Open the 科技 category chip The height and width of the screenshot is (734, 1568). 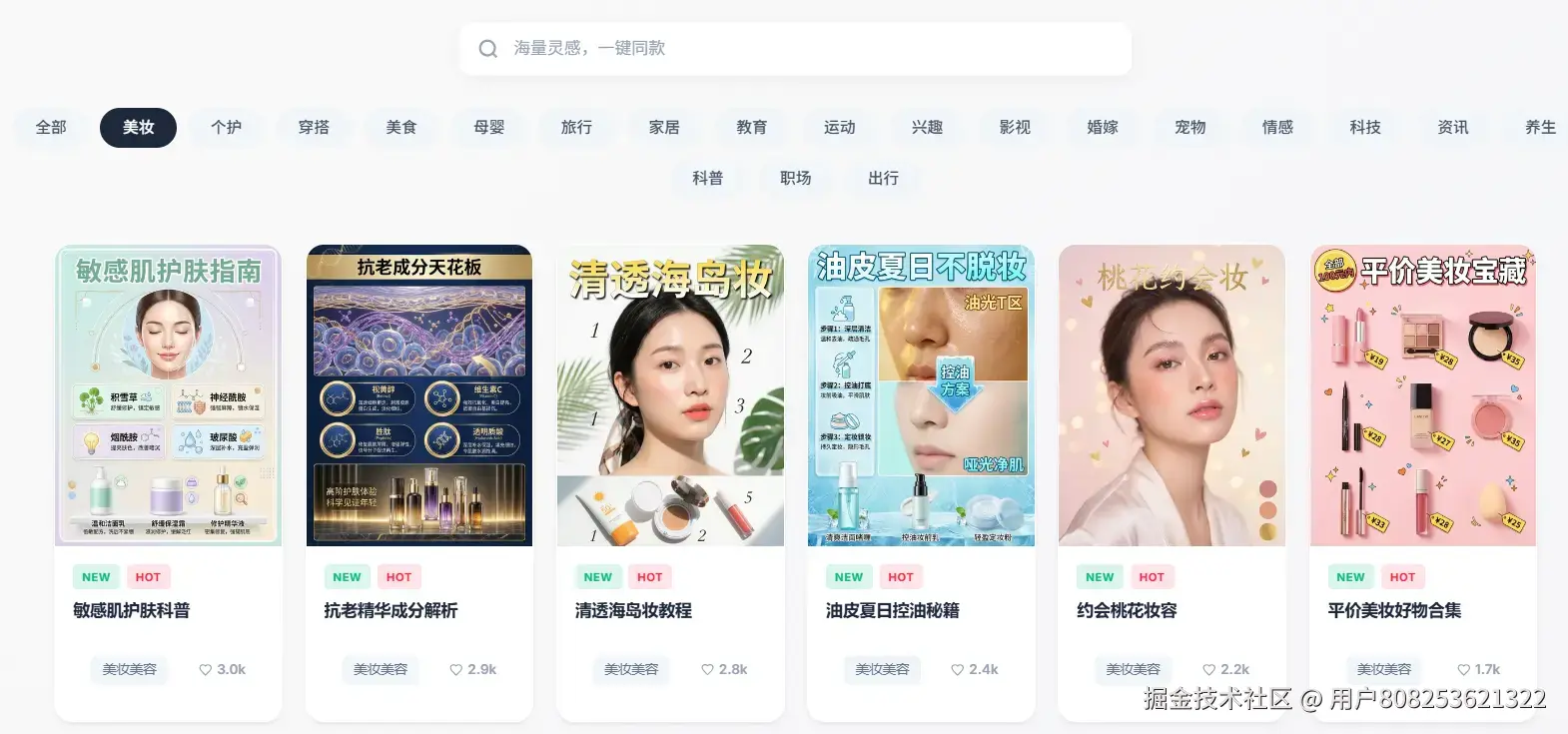(x=1365, y=128)
